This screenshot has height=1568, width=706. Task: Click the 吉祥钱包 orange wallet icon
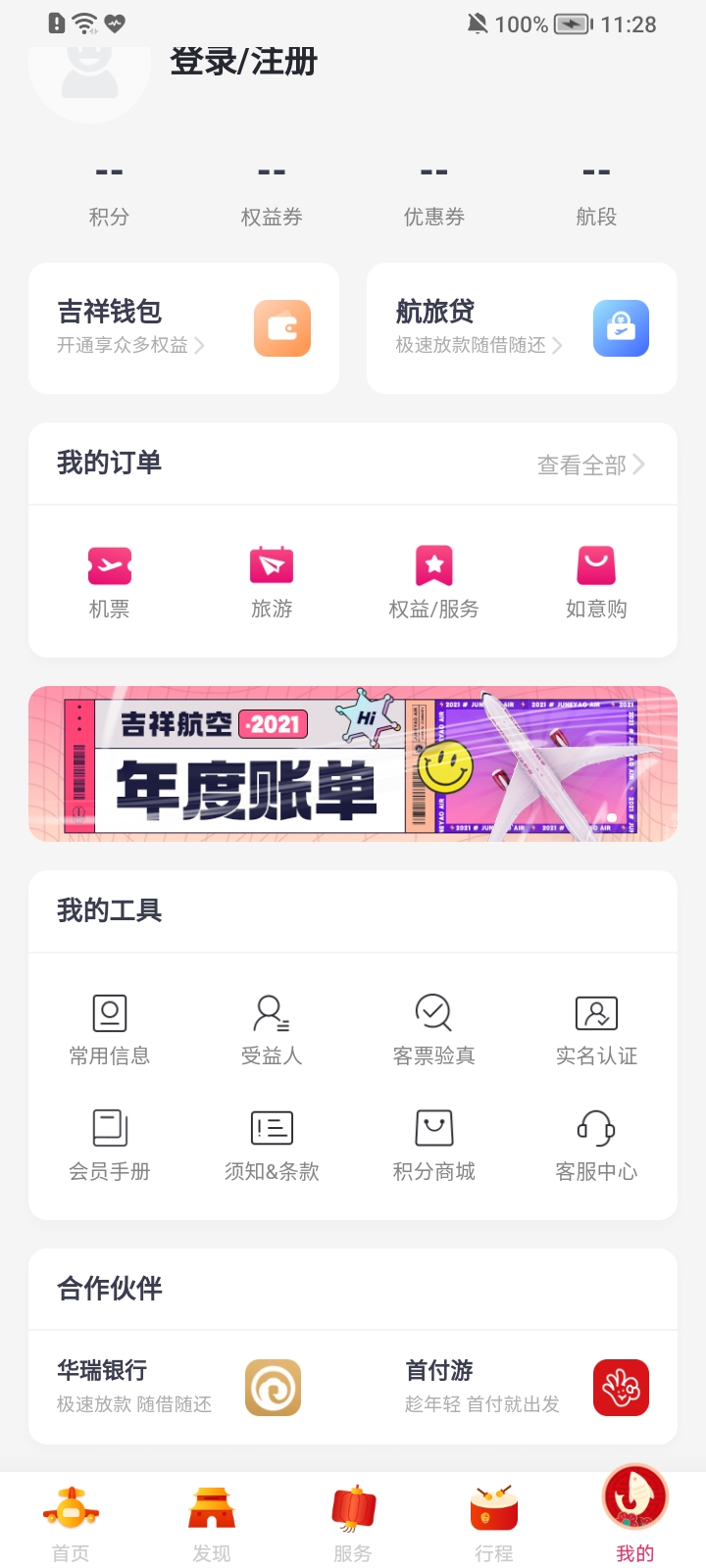pos(282,328)
